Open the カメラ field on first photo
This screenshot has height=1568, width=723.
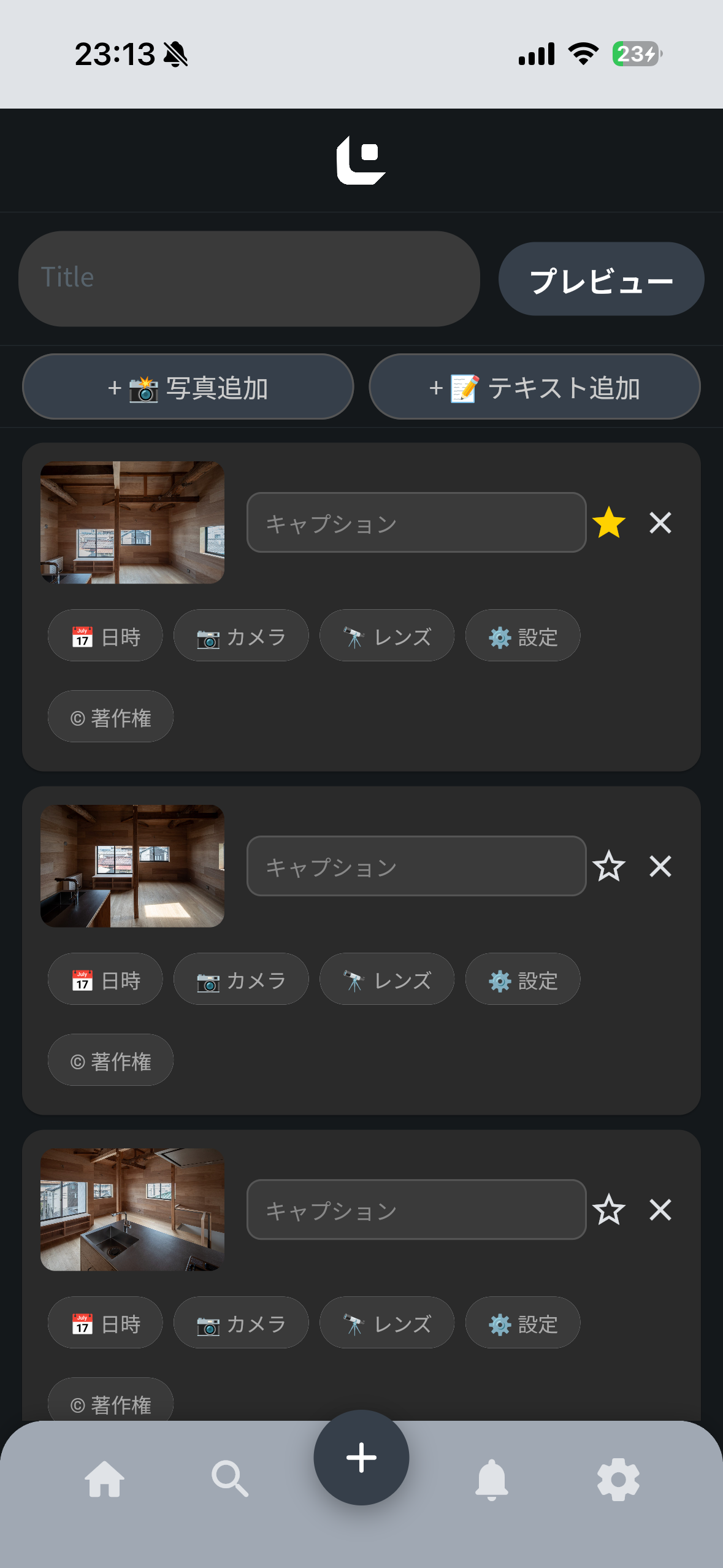click(x=241, y=636)
